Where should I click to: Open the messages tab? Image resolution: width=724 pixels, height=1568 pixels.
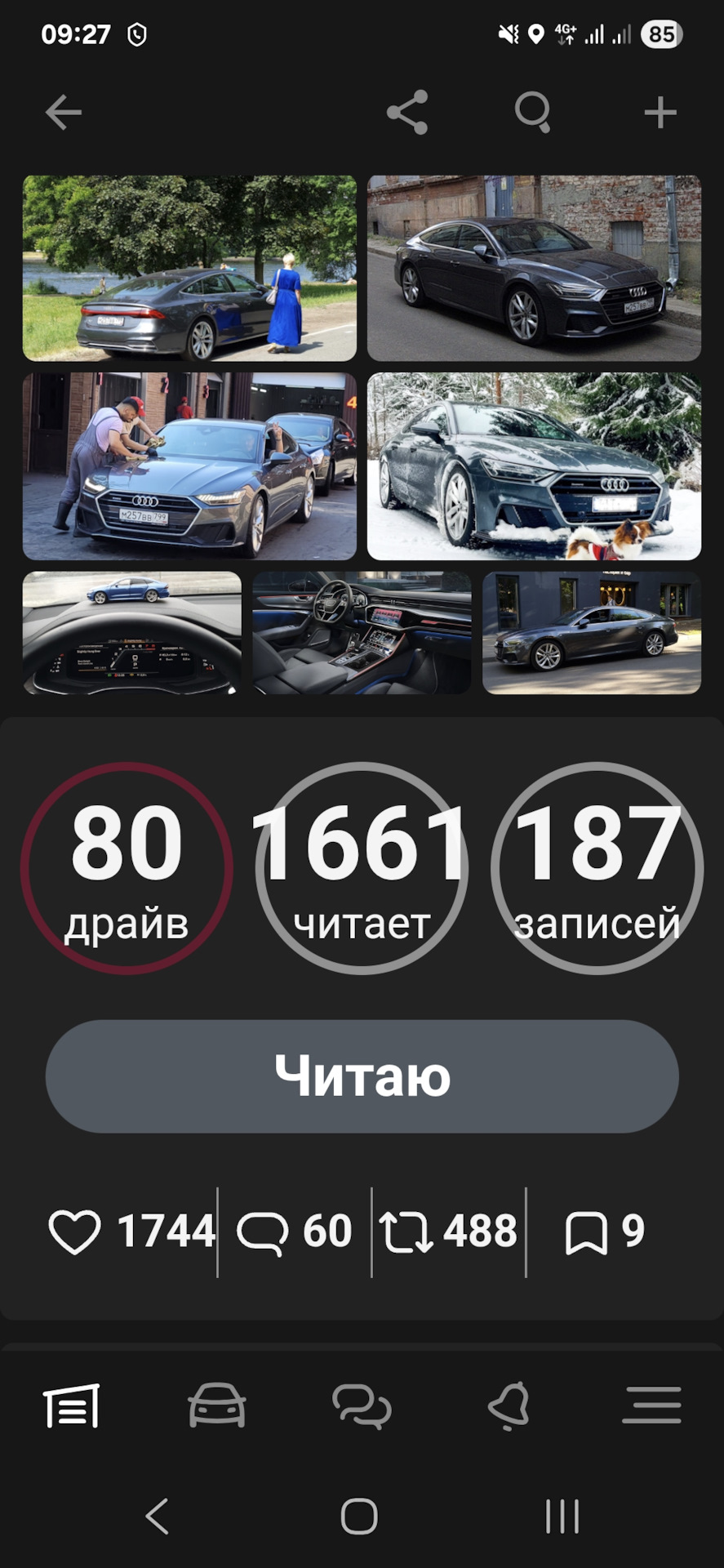pyautogui.click(x=362, y=1405)
